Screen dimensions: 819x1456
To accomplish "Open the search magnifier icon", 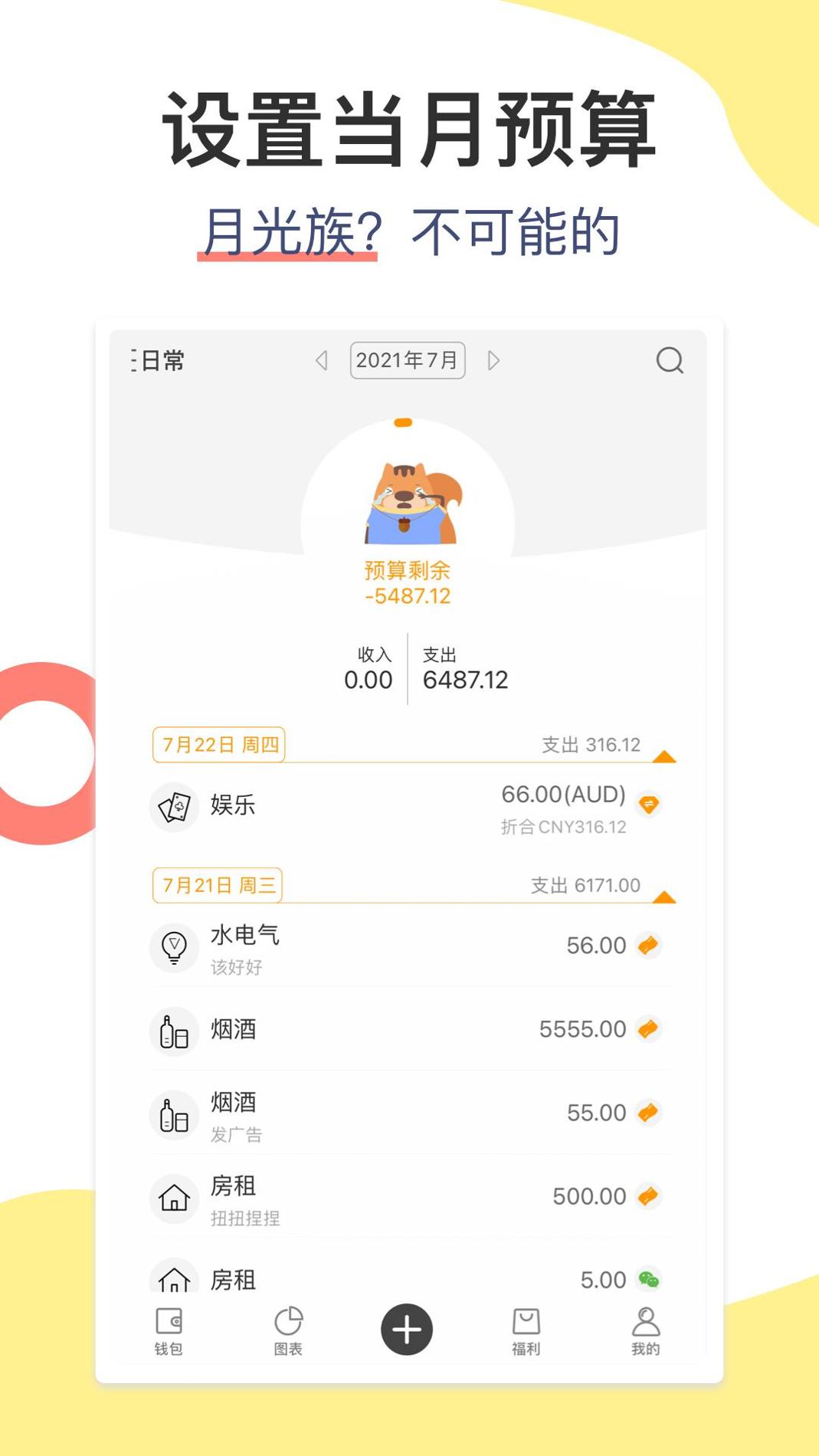I will pyautogui.click(x=669, y=359).
